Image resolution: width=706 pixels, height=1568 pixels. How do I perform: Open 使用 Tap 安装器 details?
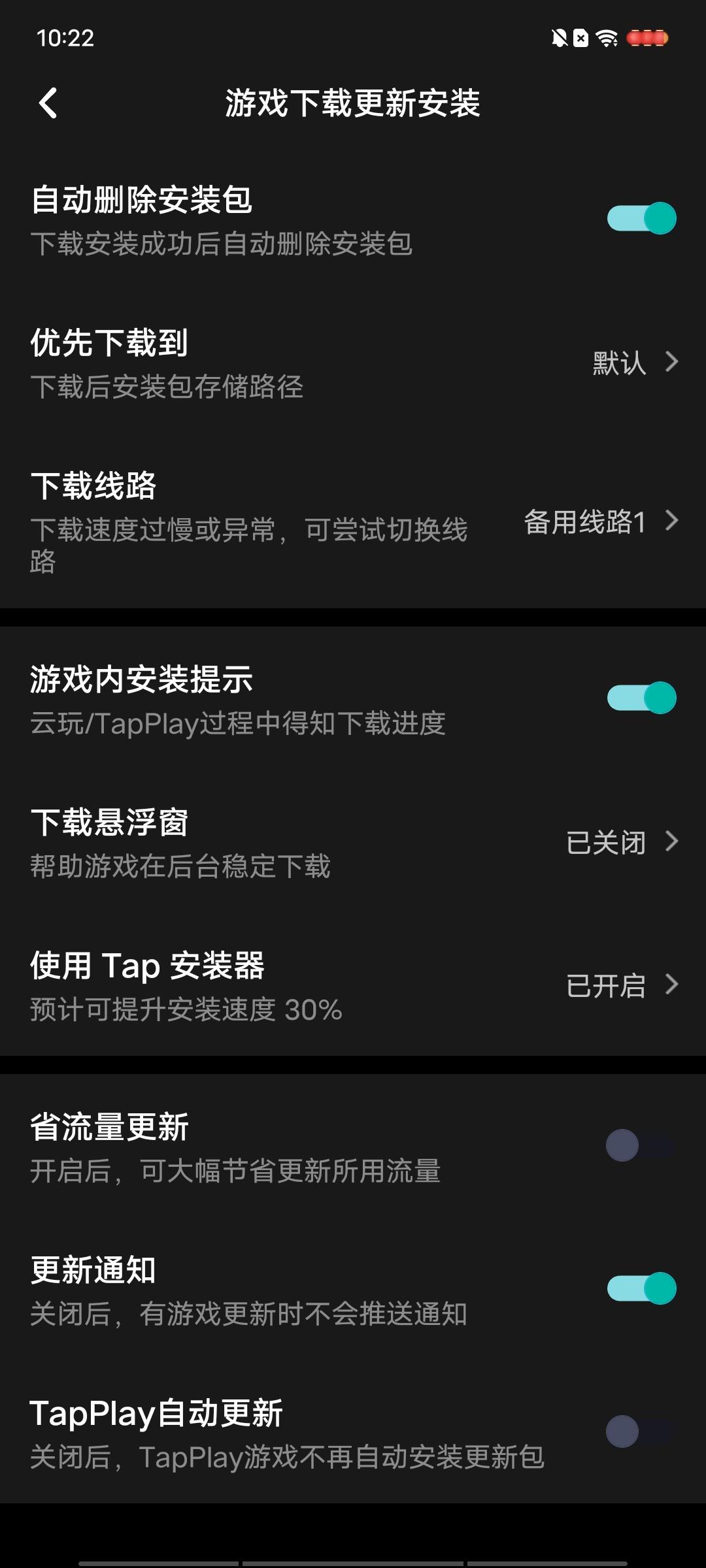[x=353, y=987]
